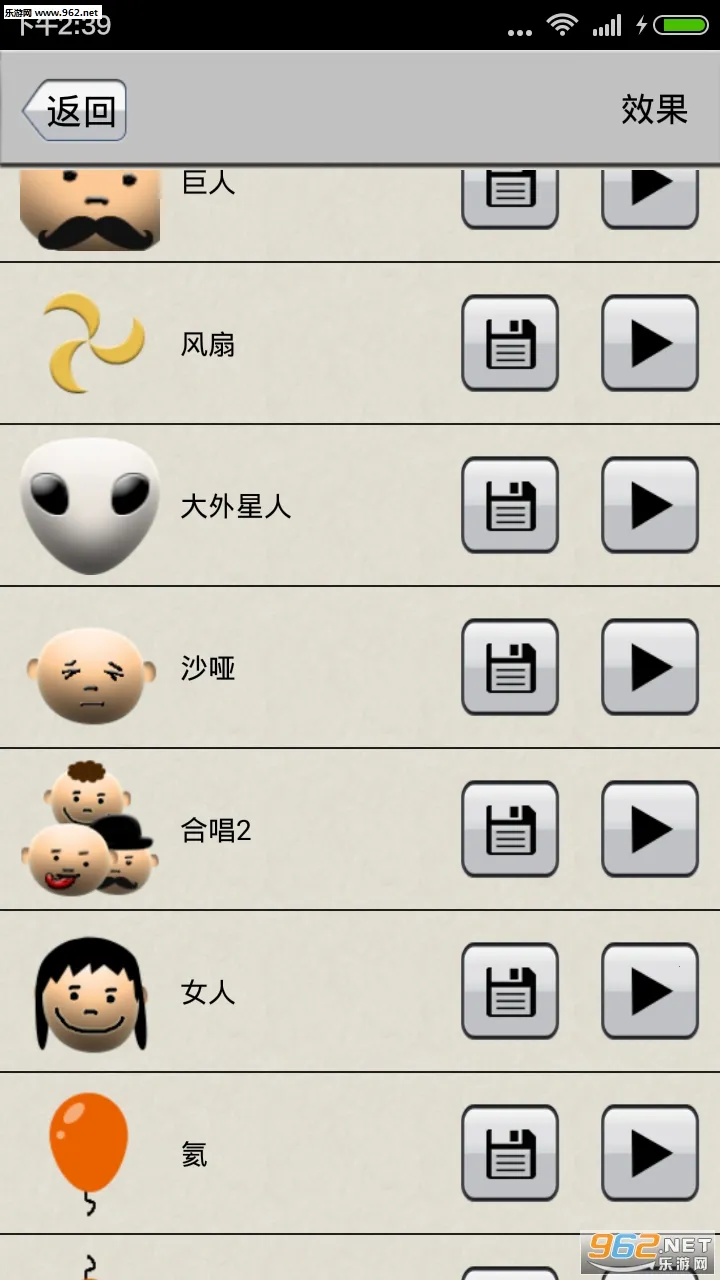
Task: Play the 合唱2 effect
Action: pyautogui.click(x=650, y=829)
